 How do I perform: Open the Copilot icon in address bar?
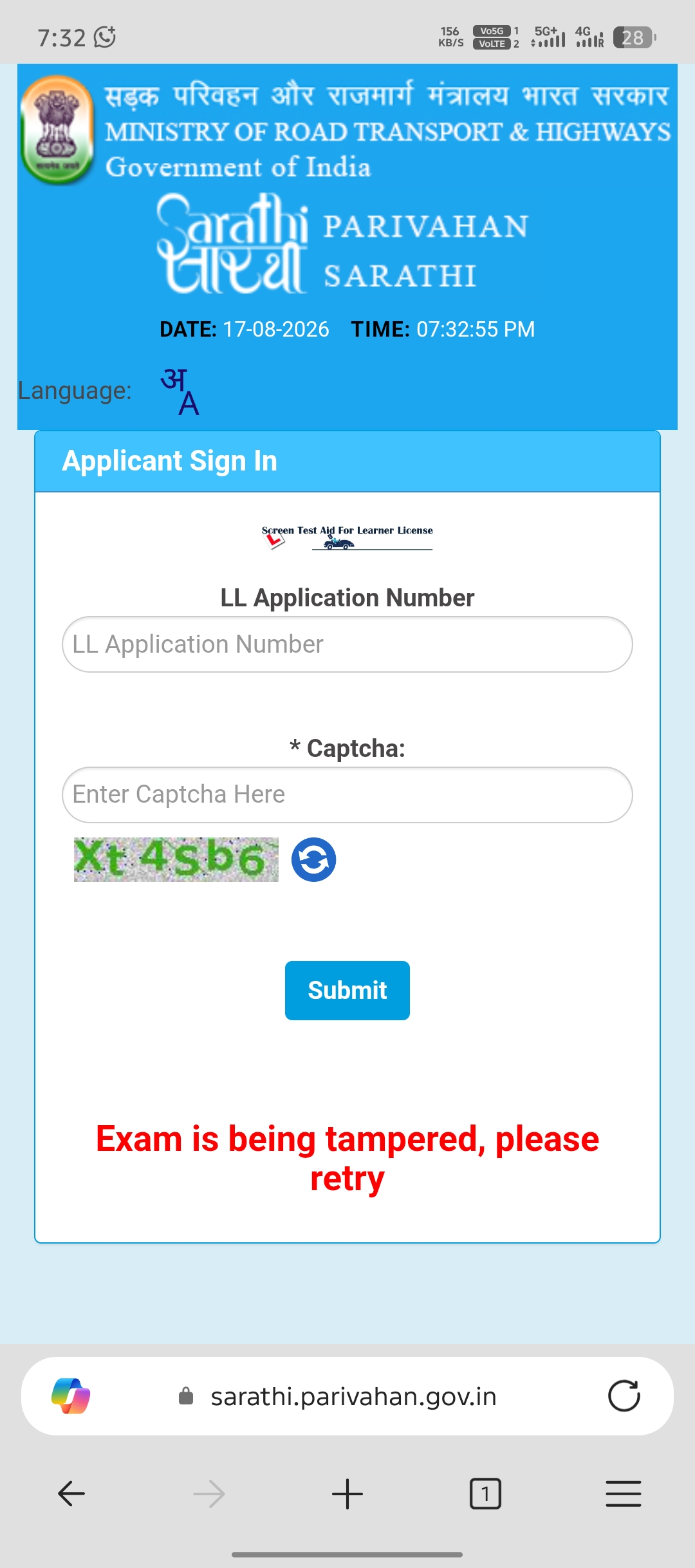click(x=71, y=1396)
